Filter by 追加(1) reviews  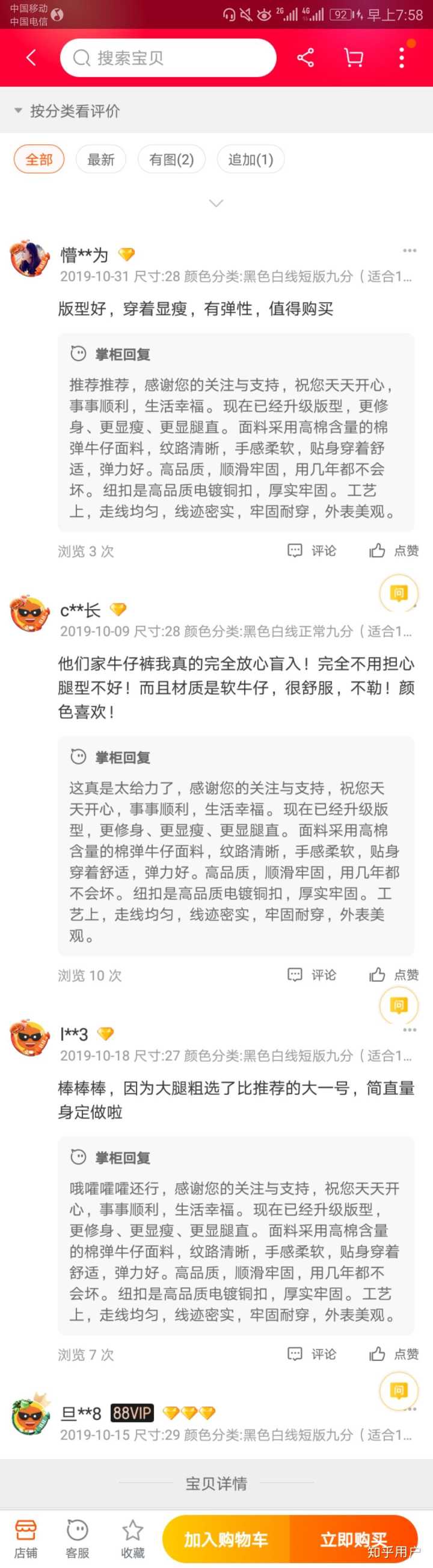click(250, 160)
